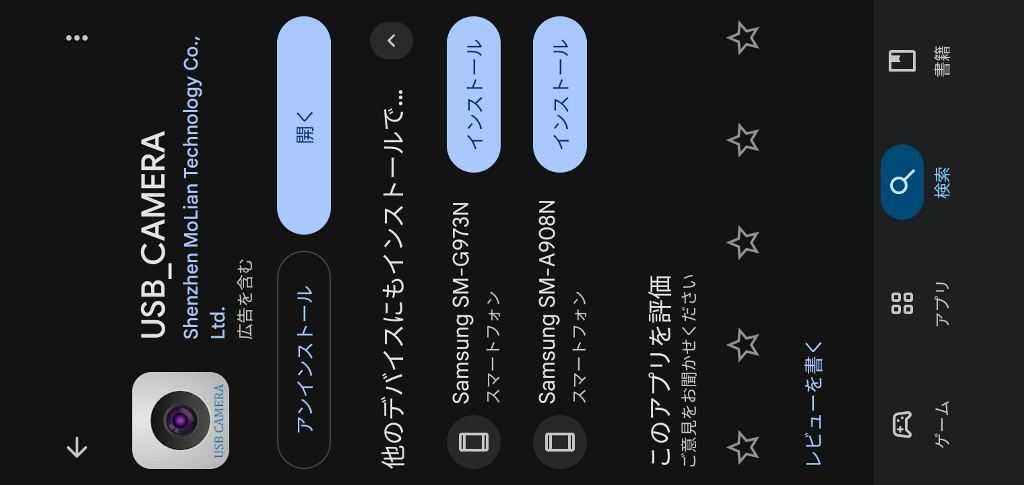Tap the レビューを書く link

click(815, 402)
